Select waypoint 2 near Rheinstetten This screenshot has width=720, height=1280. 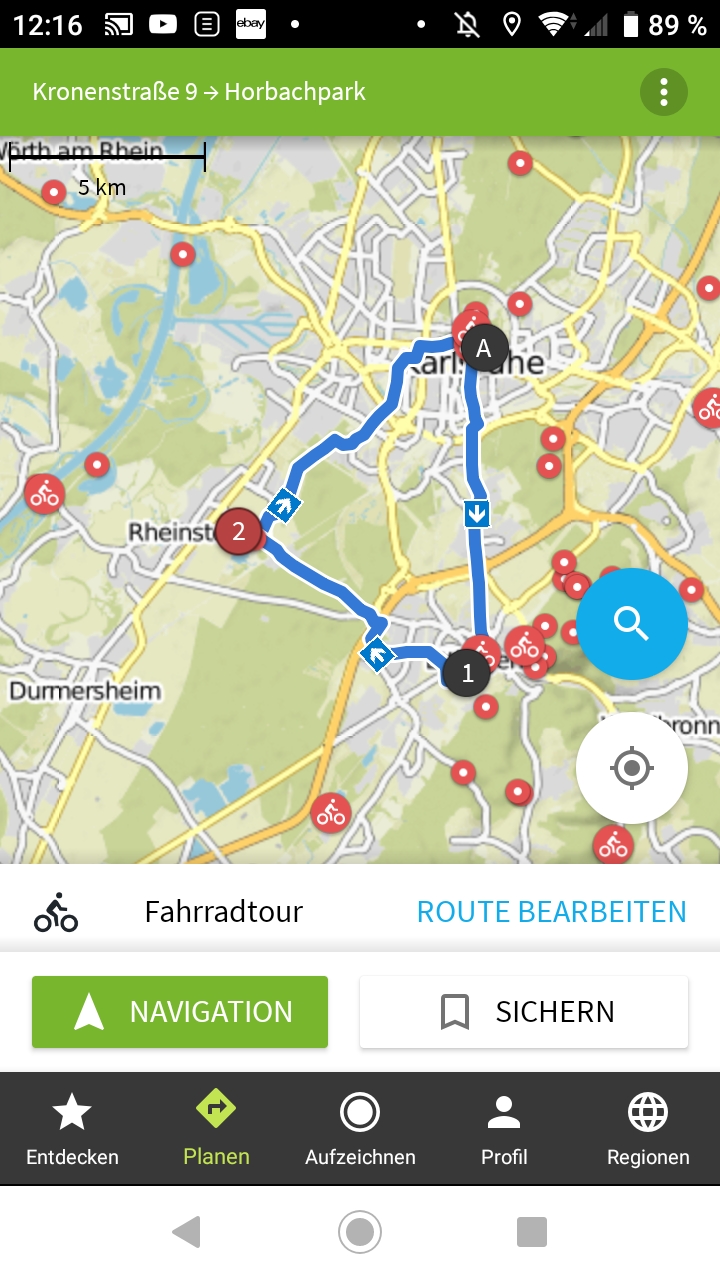click(239, 532)
